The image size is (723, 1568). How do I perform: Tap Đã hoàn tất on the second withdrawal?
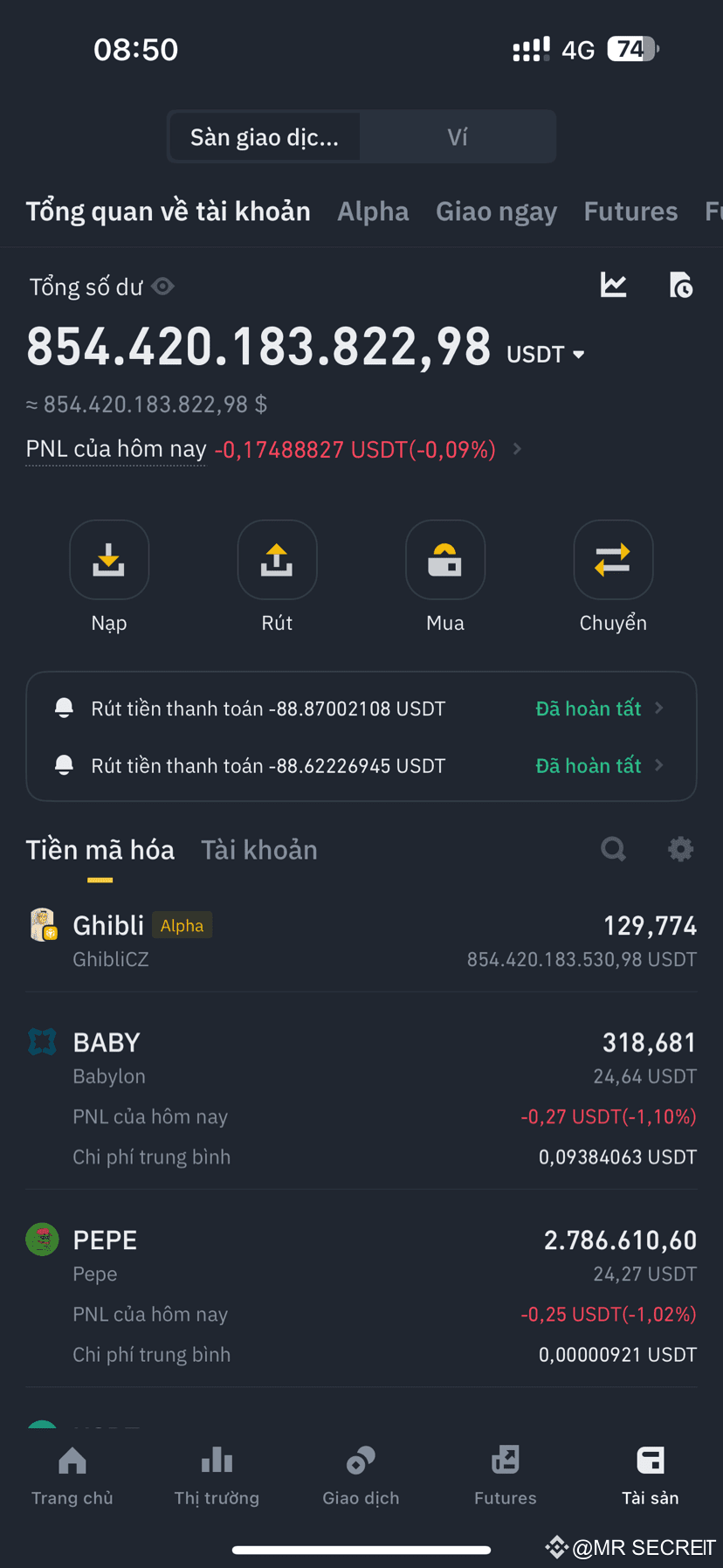[x=587, y=765]
